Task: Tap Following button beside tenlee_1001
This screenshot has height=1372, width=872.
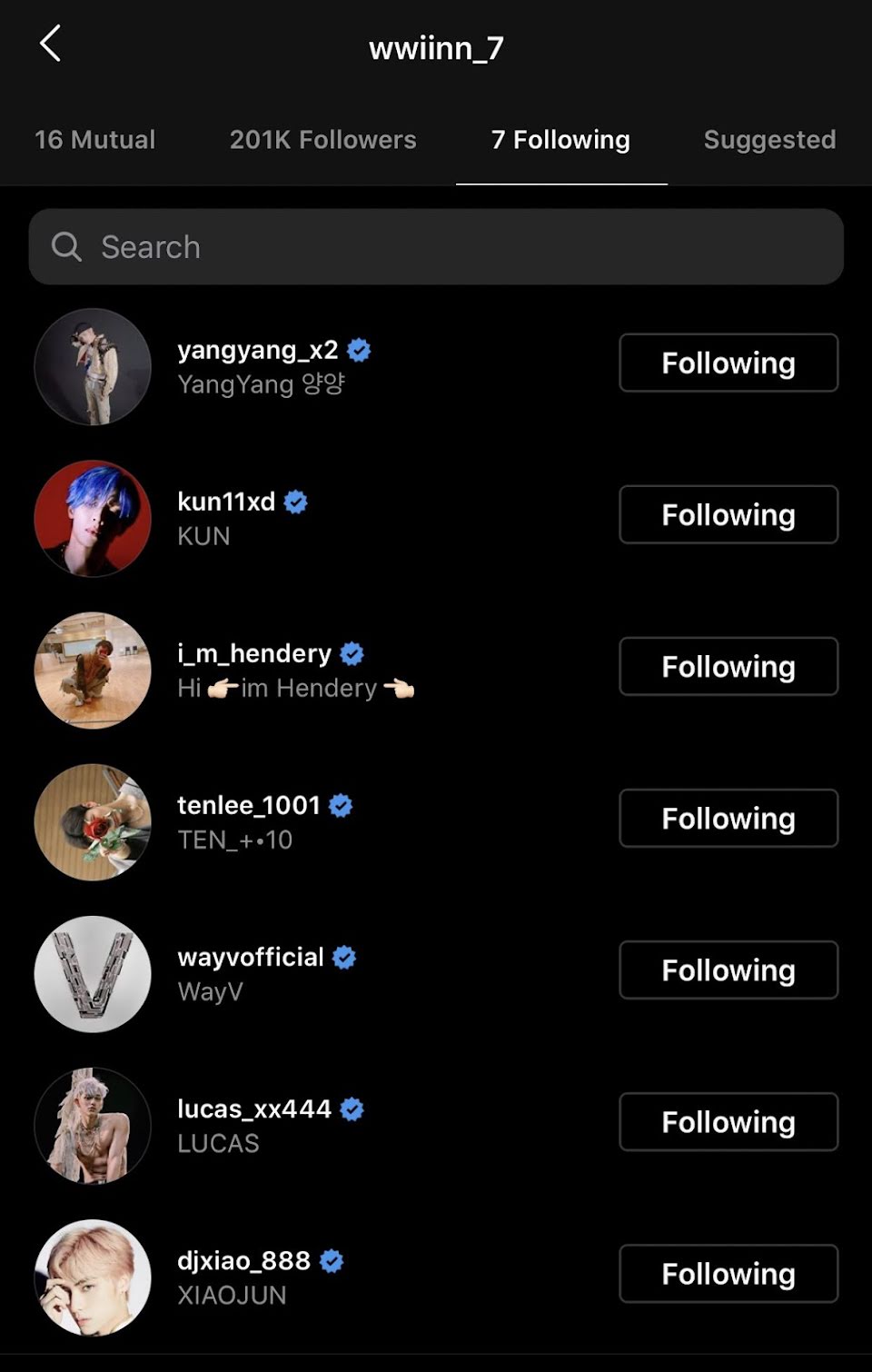Action: (728, 818)
